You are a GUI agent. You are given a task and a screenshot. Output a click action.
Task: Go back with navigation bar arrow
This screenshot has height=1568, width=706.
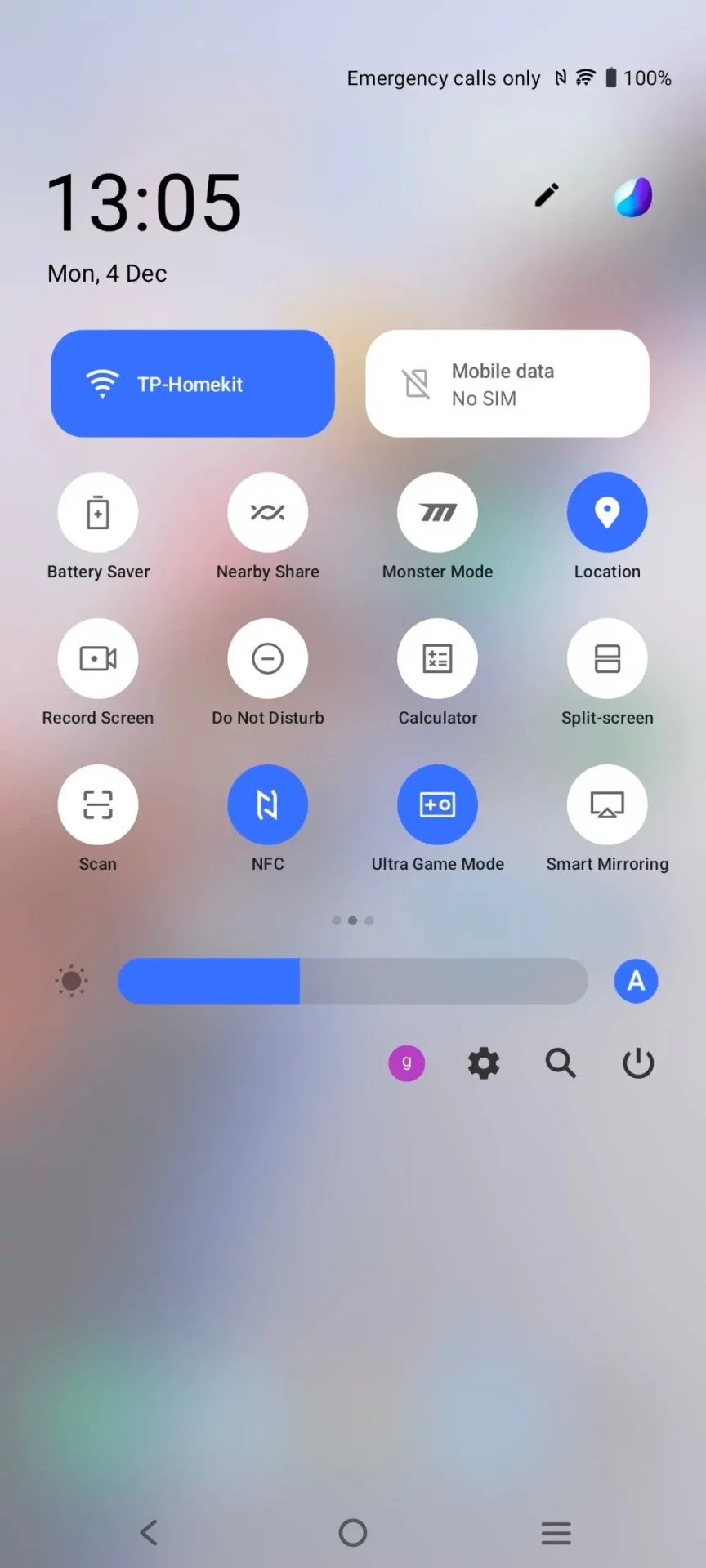coord(149,1532)
